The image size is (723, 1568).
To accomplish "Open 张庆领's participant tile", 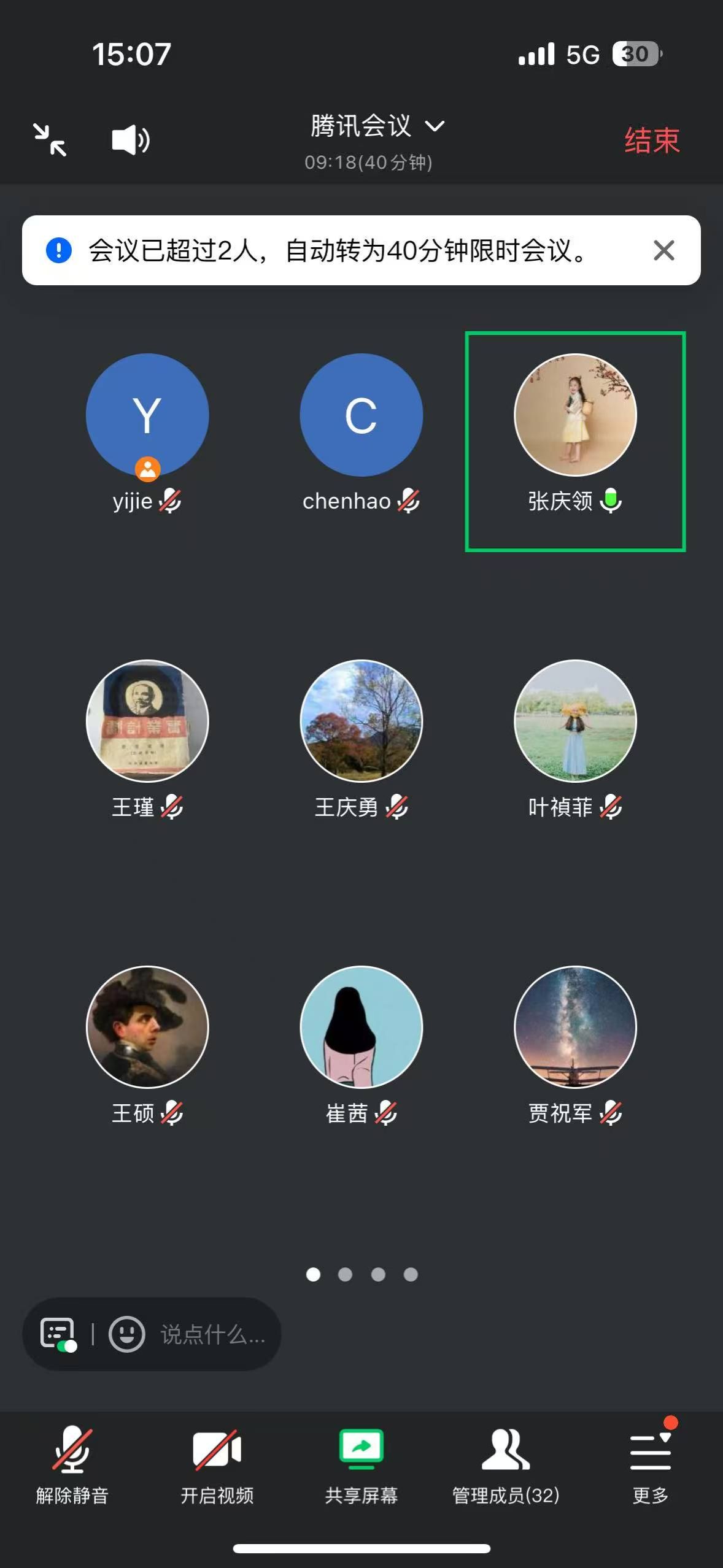I will pos(575,415).
